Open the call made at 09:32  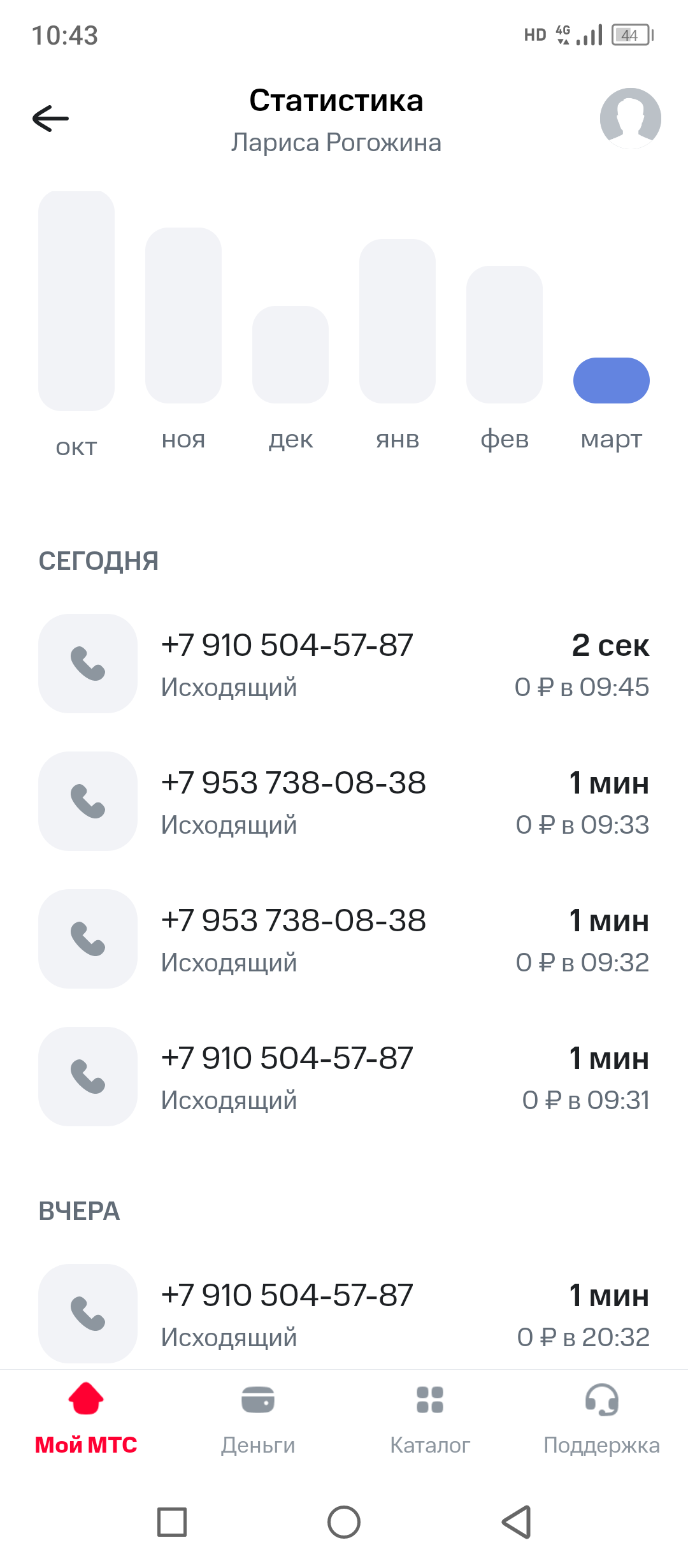click(x=344, y=940)
